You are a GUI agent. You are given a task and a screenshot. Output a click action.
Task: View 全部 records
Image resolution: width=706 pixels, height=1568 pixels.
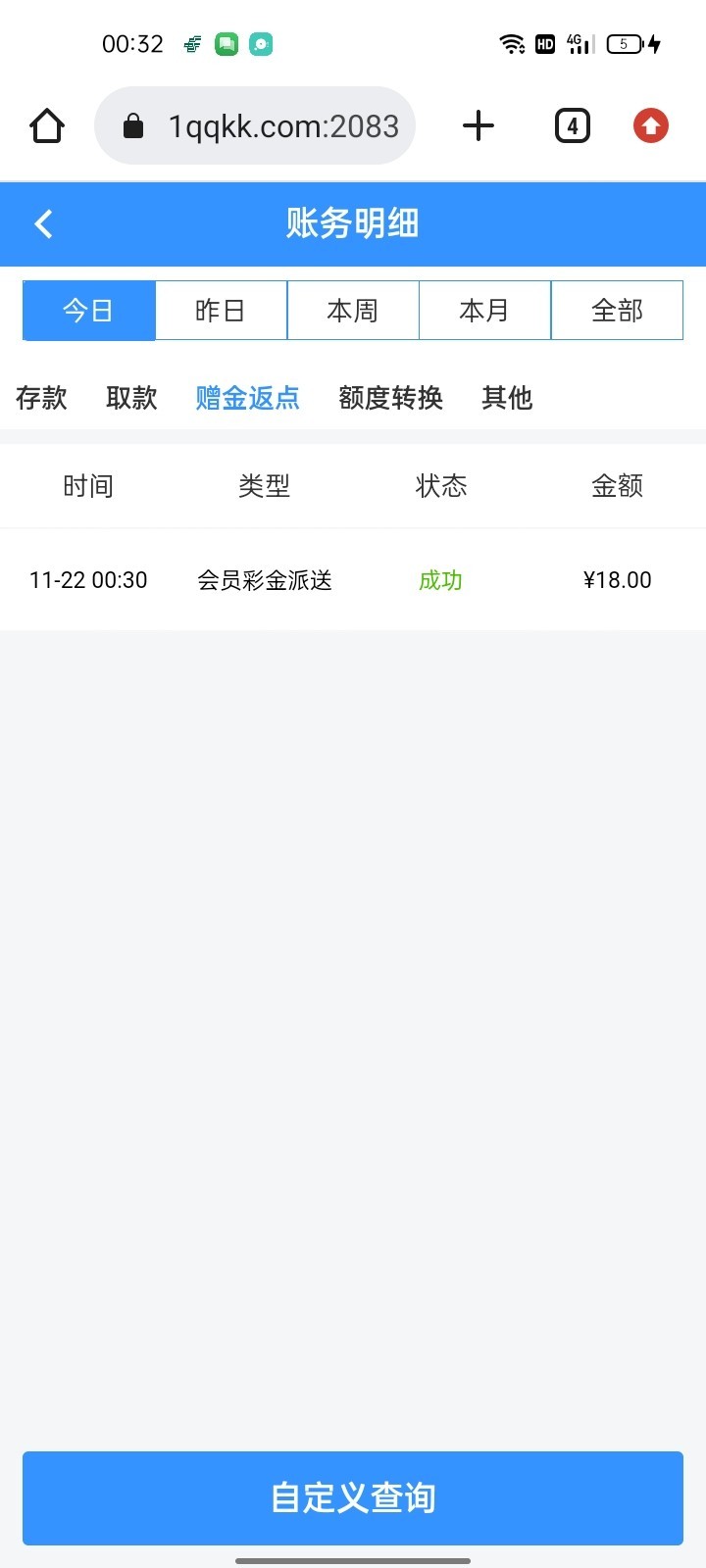point(617,311)
